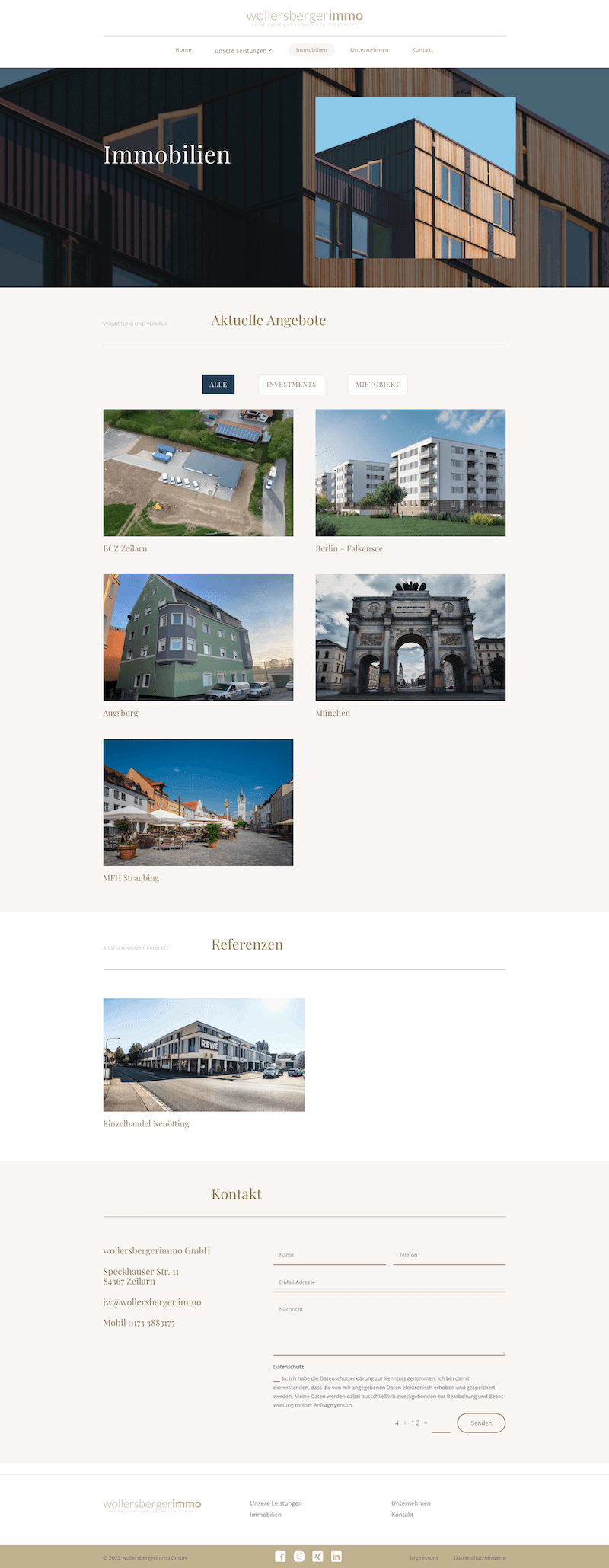Open the BCZ Zeilarn property
Screen dimensions: 609x1568
[x=198, y=473]
